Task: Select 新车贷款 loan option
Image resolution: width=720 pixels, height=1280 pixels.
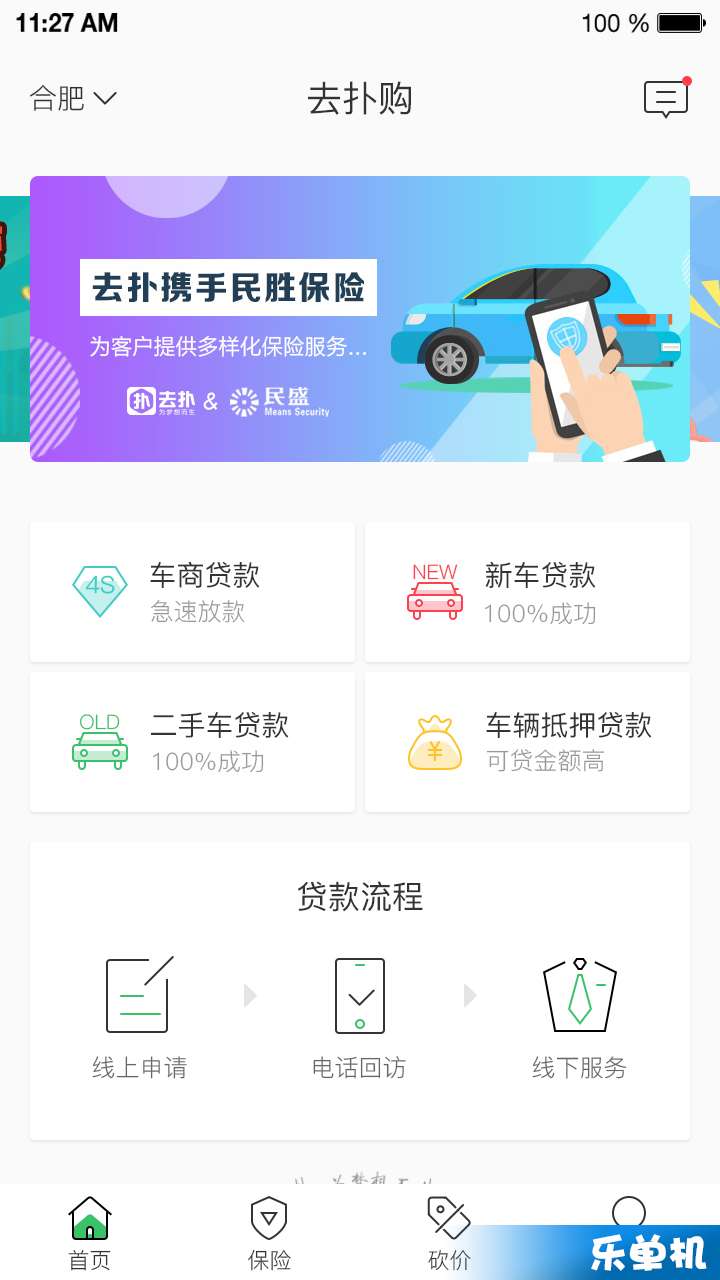Action: point(527,592)
